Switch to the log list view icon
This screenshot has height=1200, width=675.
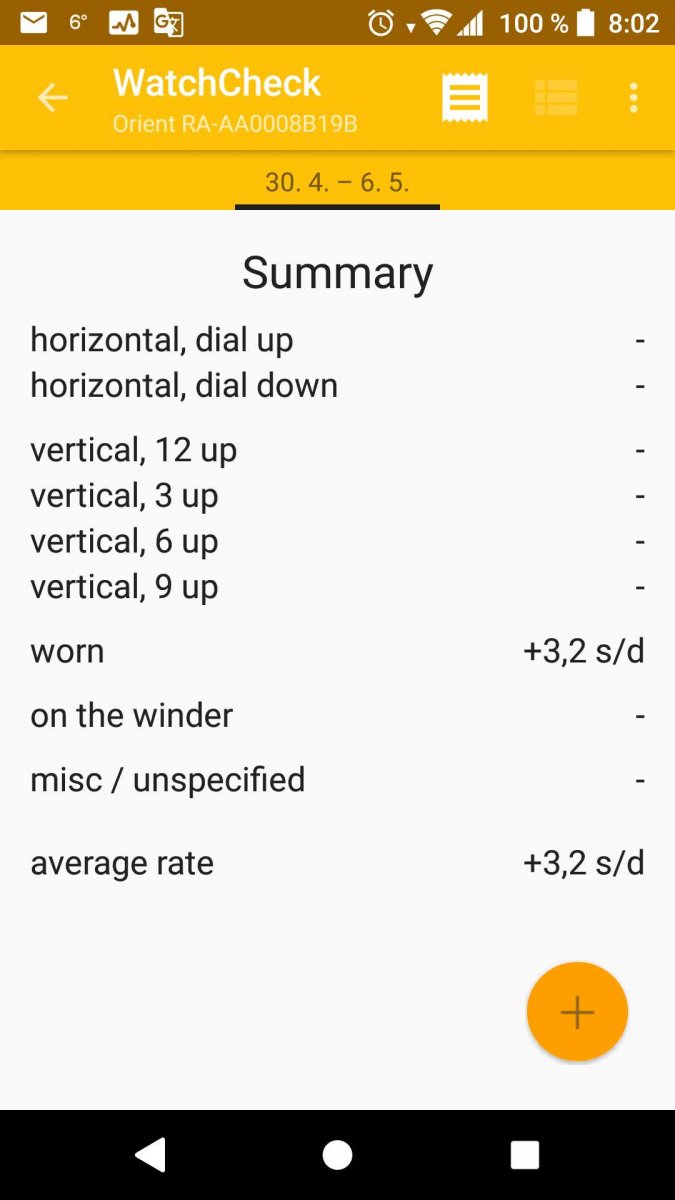point(556,98)
